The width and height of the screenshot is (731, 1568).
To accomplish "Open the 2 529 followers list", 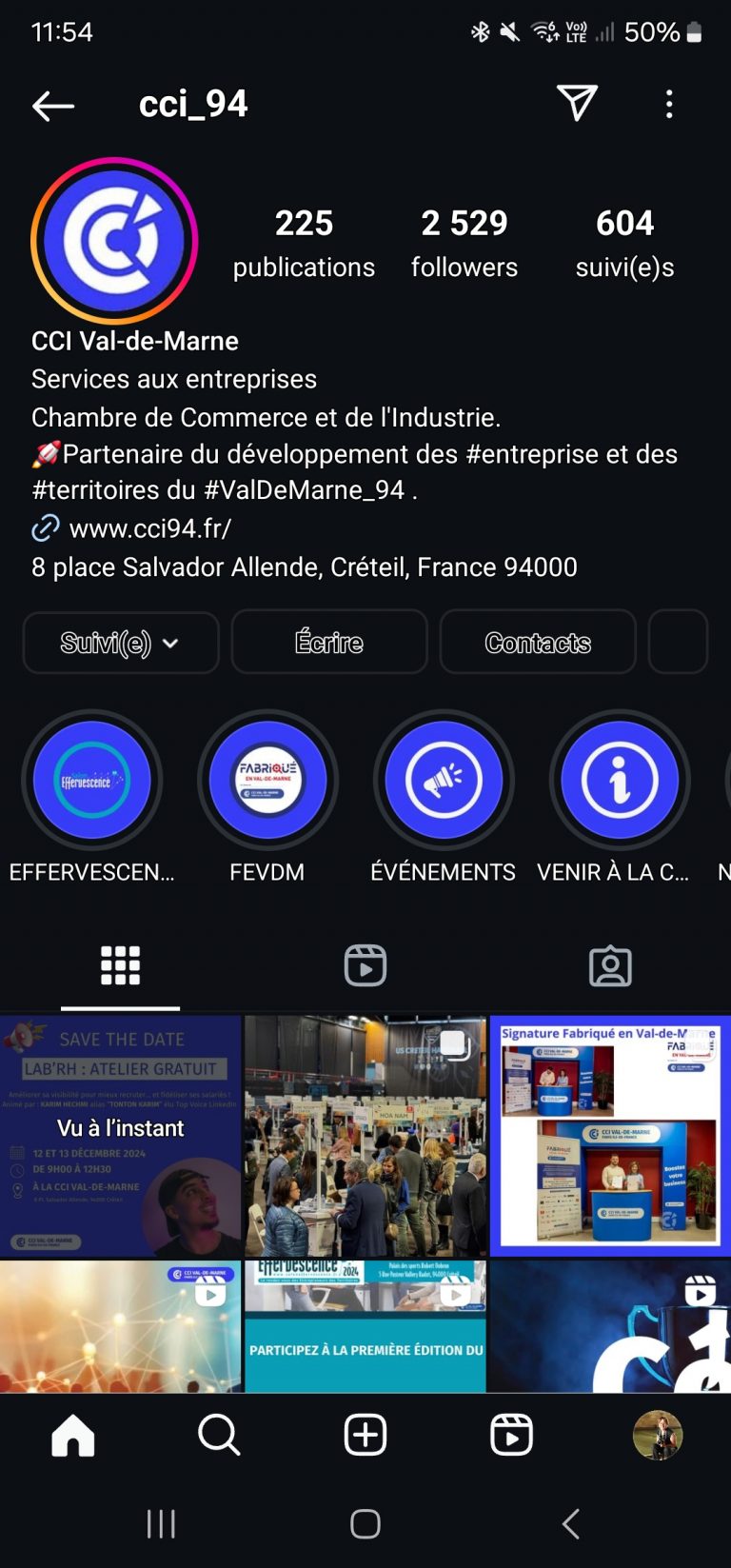I will [x=464, y=244].
